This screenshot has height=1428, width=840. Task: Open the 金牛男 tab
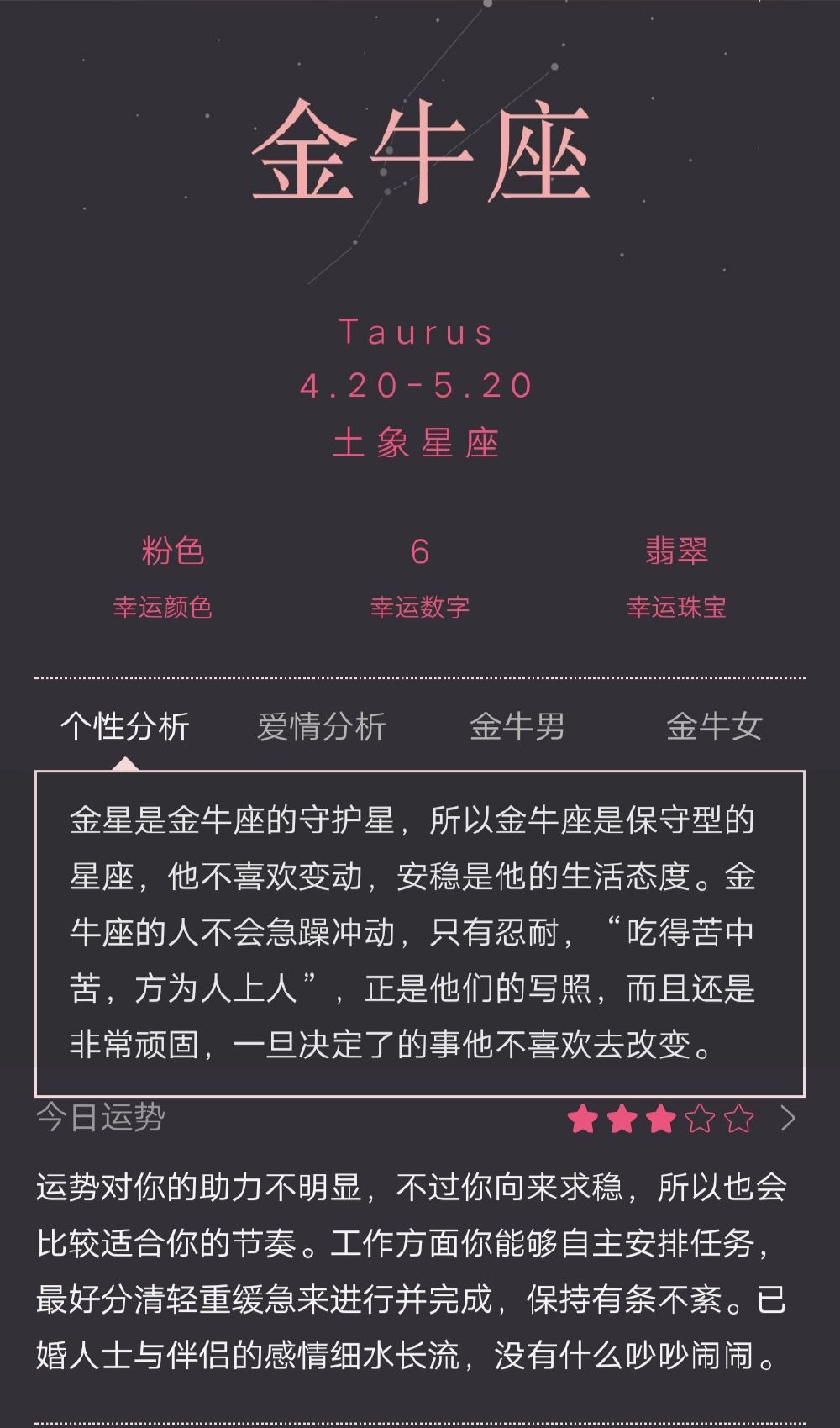click(x=517, y=726)
